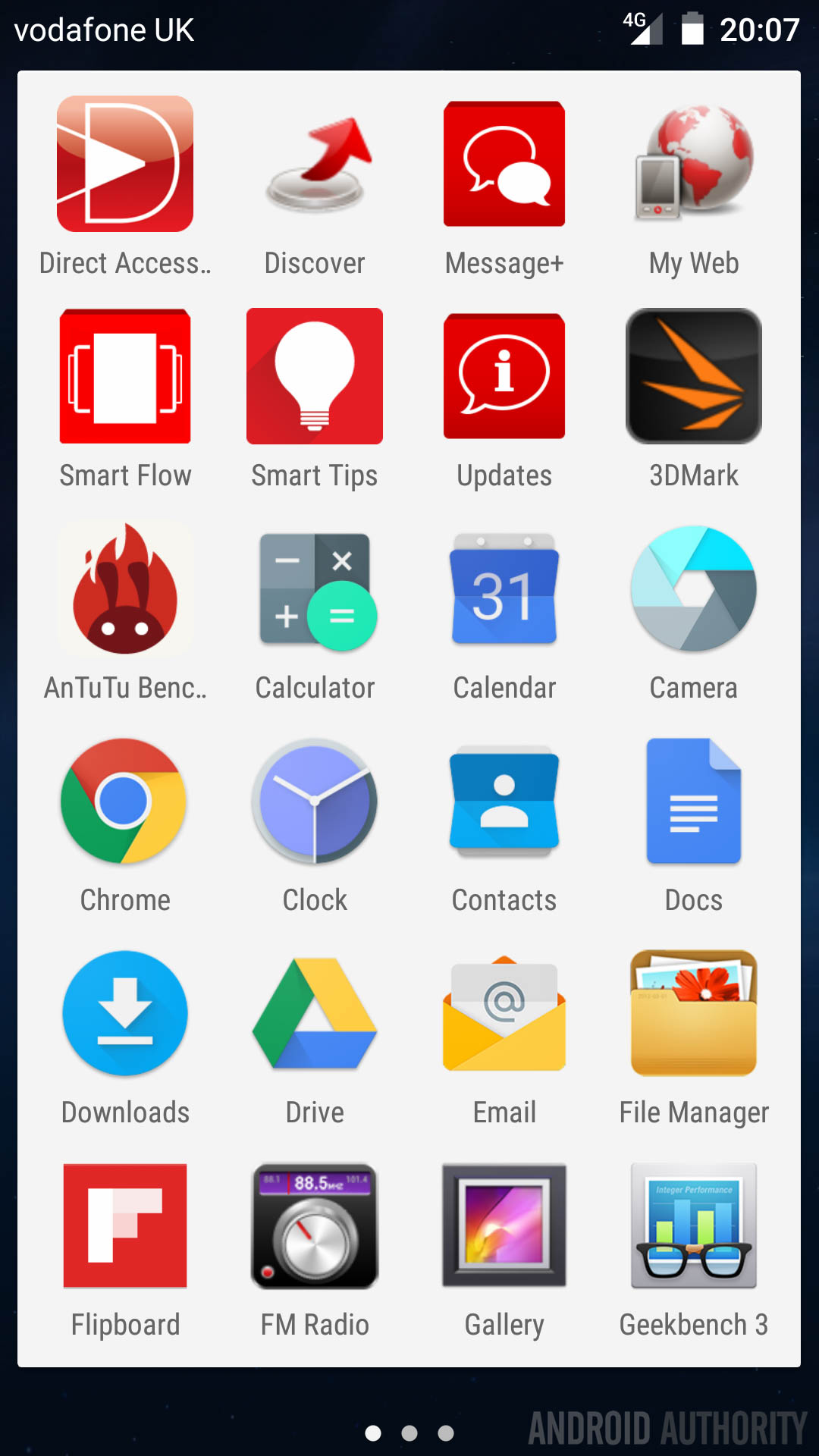This screenshot has width=819, height=1456.
Task: Launch 3DMark benchmark app
Action: pos(694,376)
